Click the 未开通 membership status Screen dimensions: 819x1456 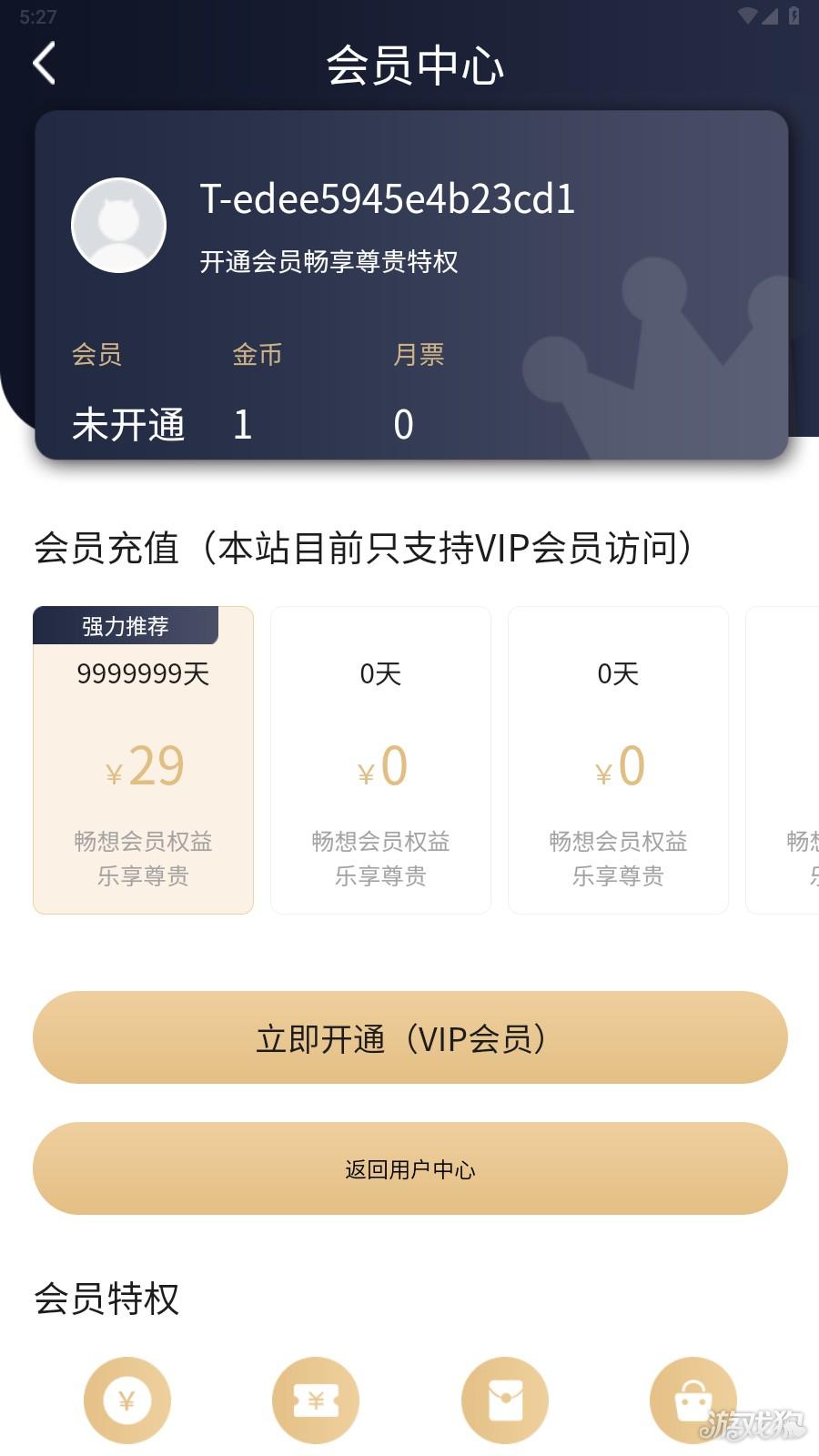tap(128, 423)
